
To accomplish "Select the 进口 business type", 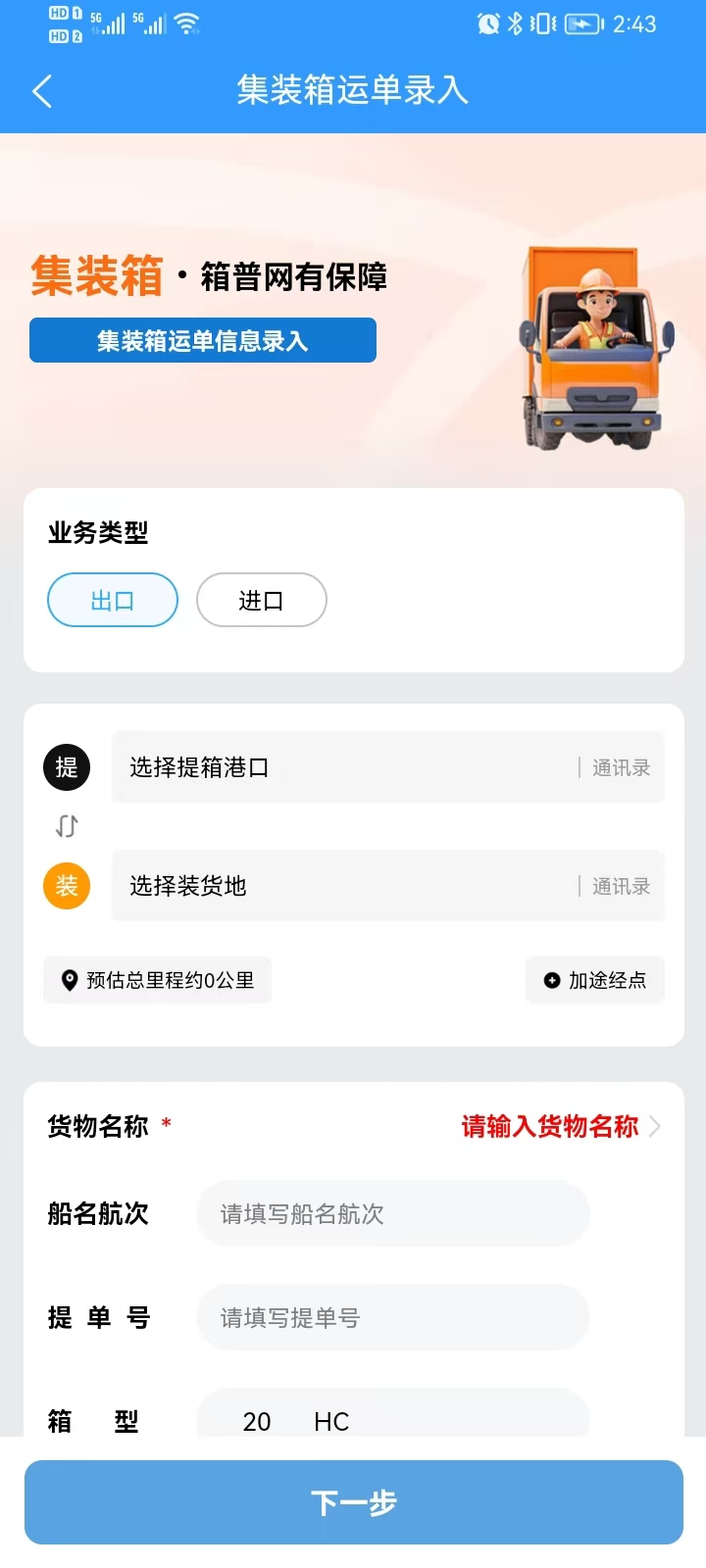I will pyautogui.click(x=261, y=600).
